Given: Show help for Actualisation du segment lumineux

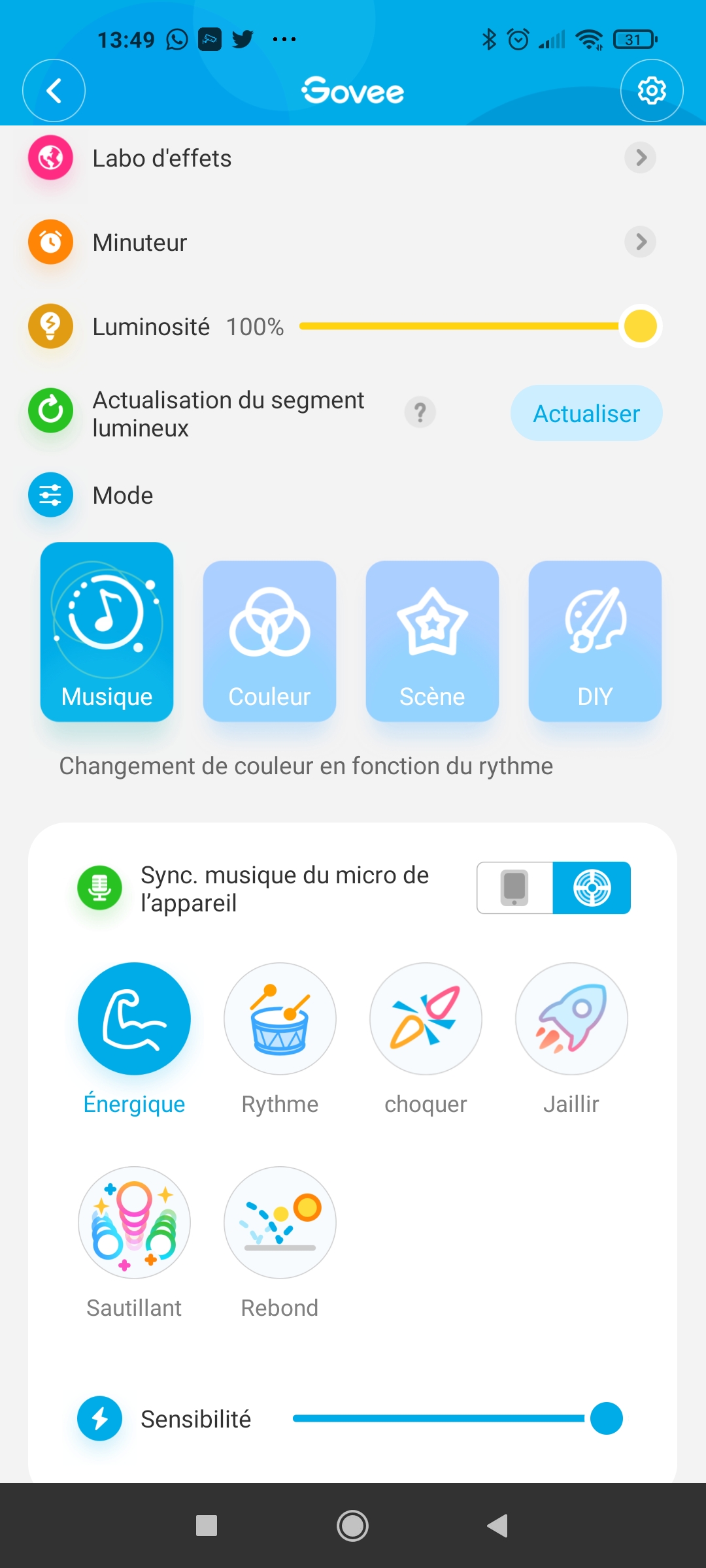Looking at the screenshot, I should [420, 413].
